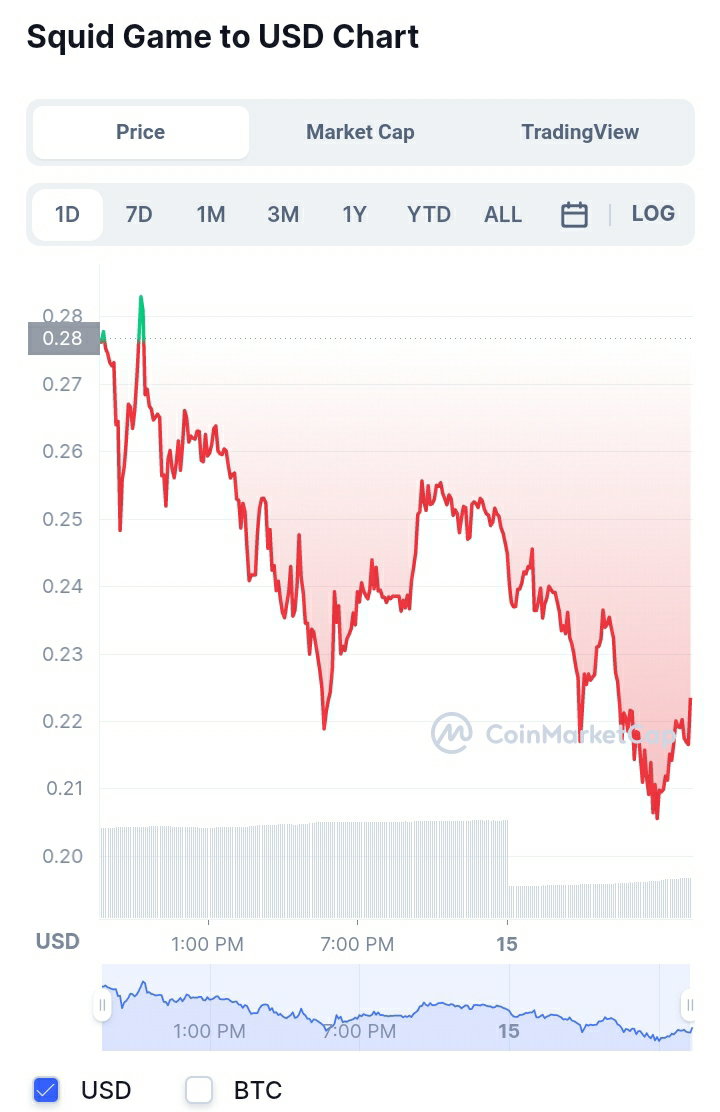The height and width of the screenshot is (1112, 720).
Task: Select the 1D time range
Action: click(67, 214)
